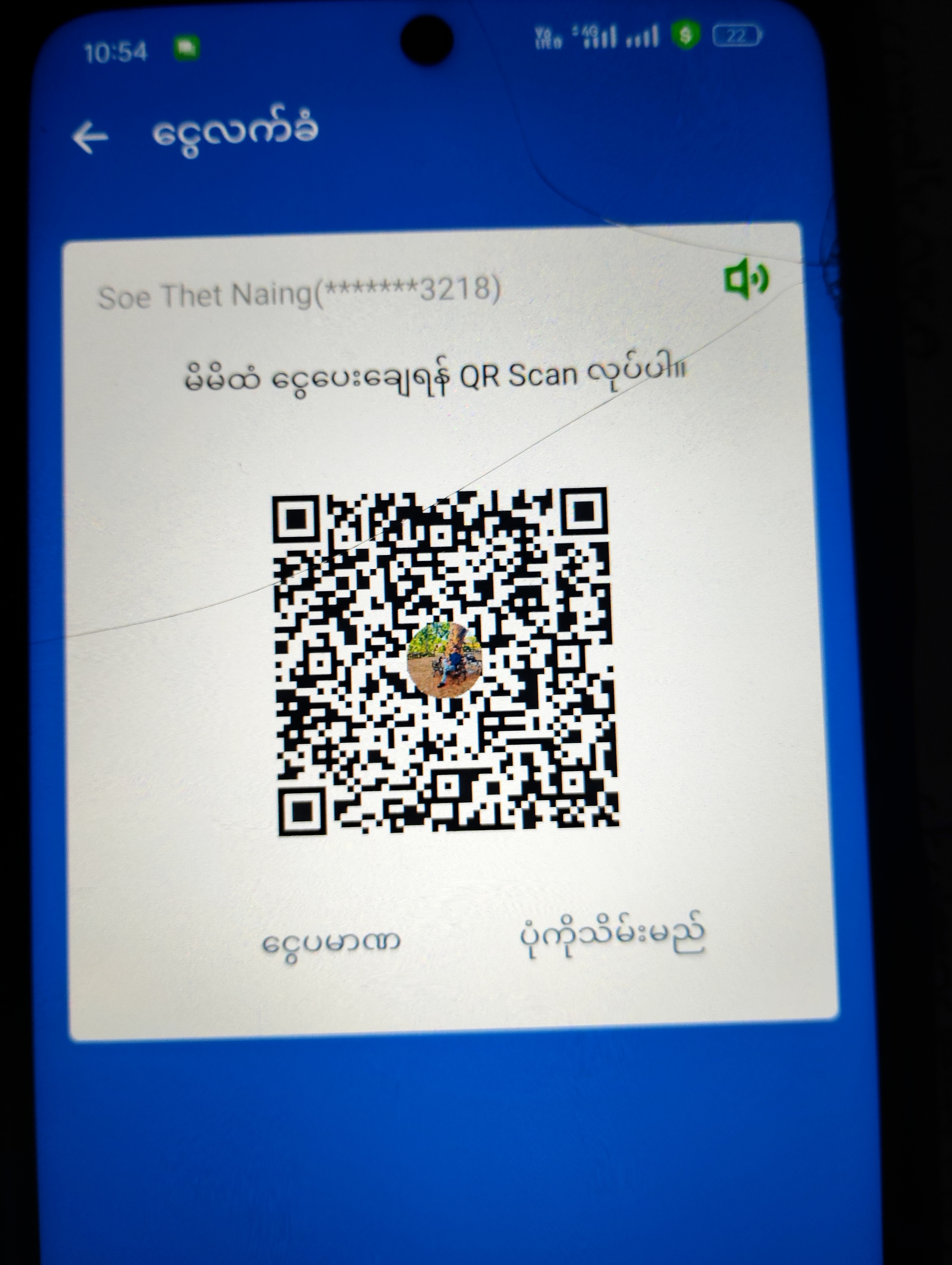Tap ငွေပမာဏ to set amount
The width and height of the screenshot is (952, 1265).
[331, 942]
